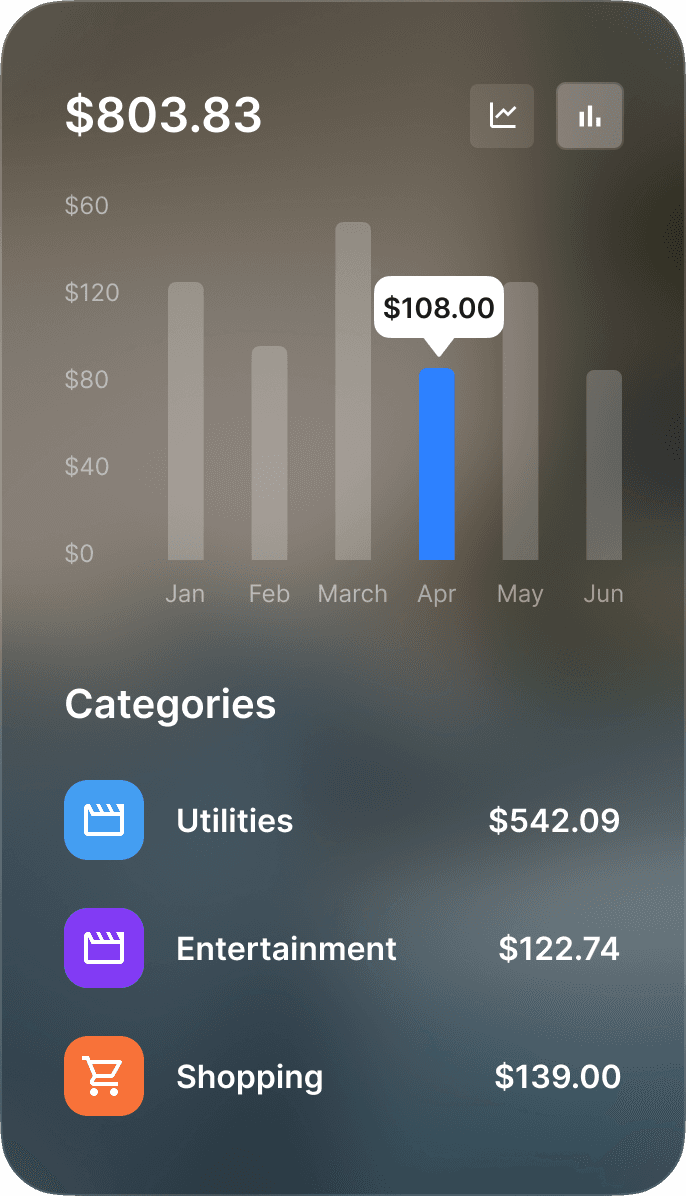Open the Entertainment category
The width and height of the screenshot is (686, 1196).
pyautogui.click(x=343, y=948)
